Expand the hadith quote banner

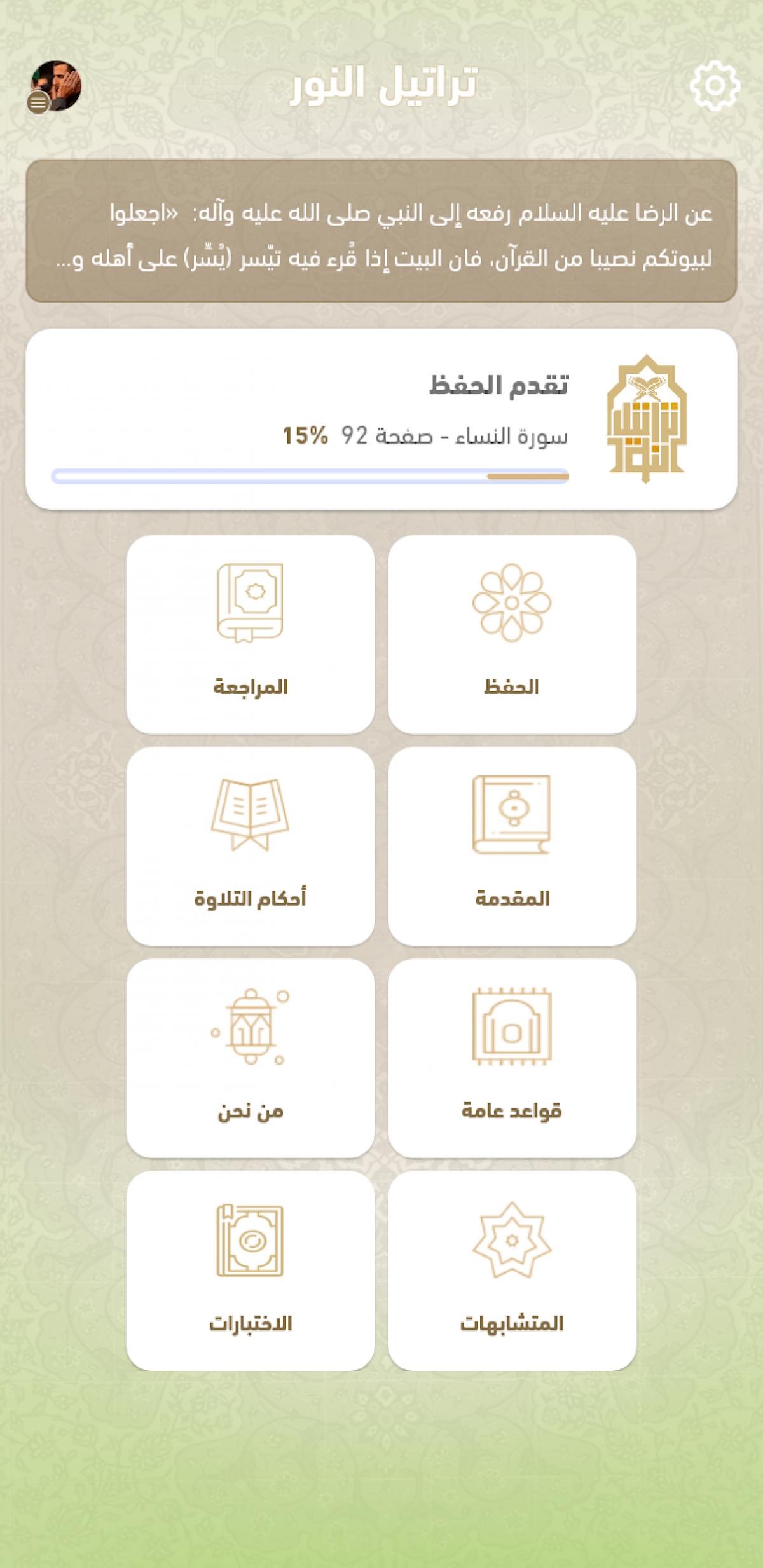point(381,231)
